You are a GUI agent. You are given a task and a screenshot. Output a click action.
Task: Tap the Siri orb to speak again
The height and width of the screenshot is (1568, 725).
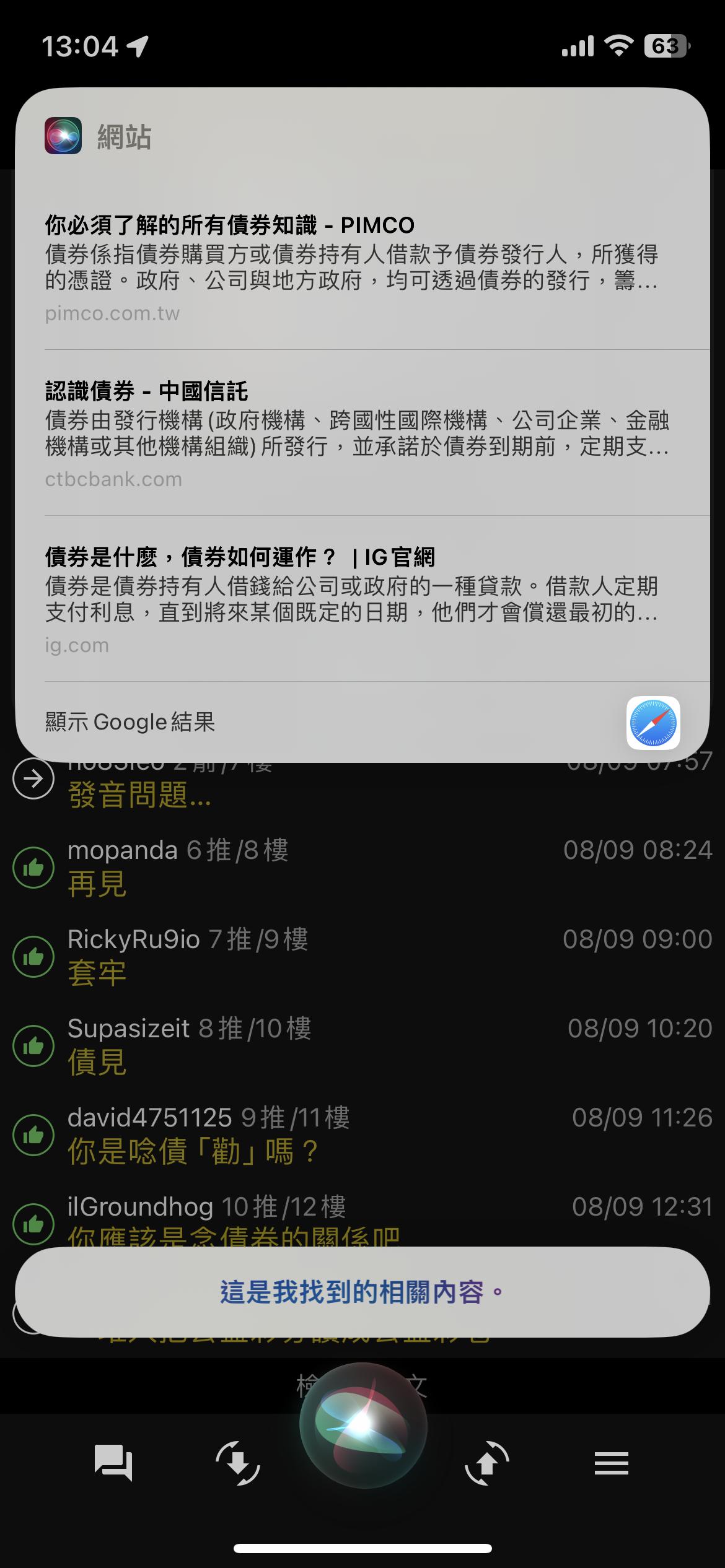(363, 1424)
